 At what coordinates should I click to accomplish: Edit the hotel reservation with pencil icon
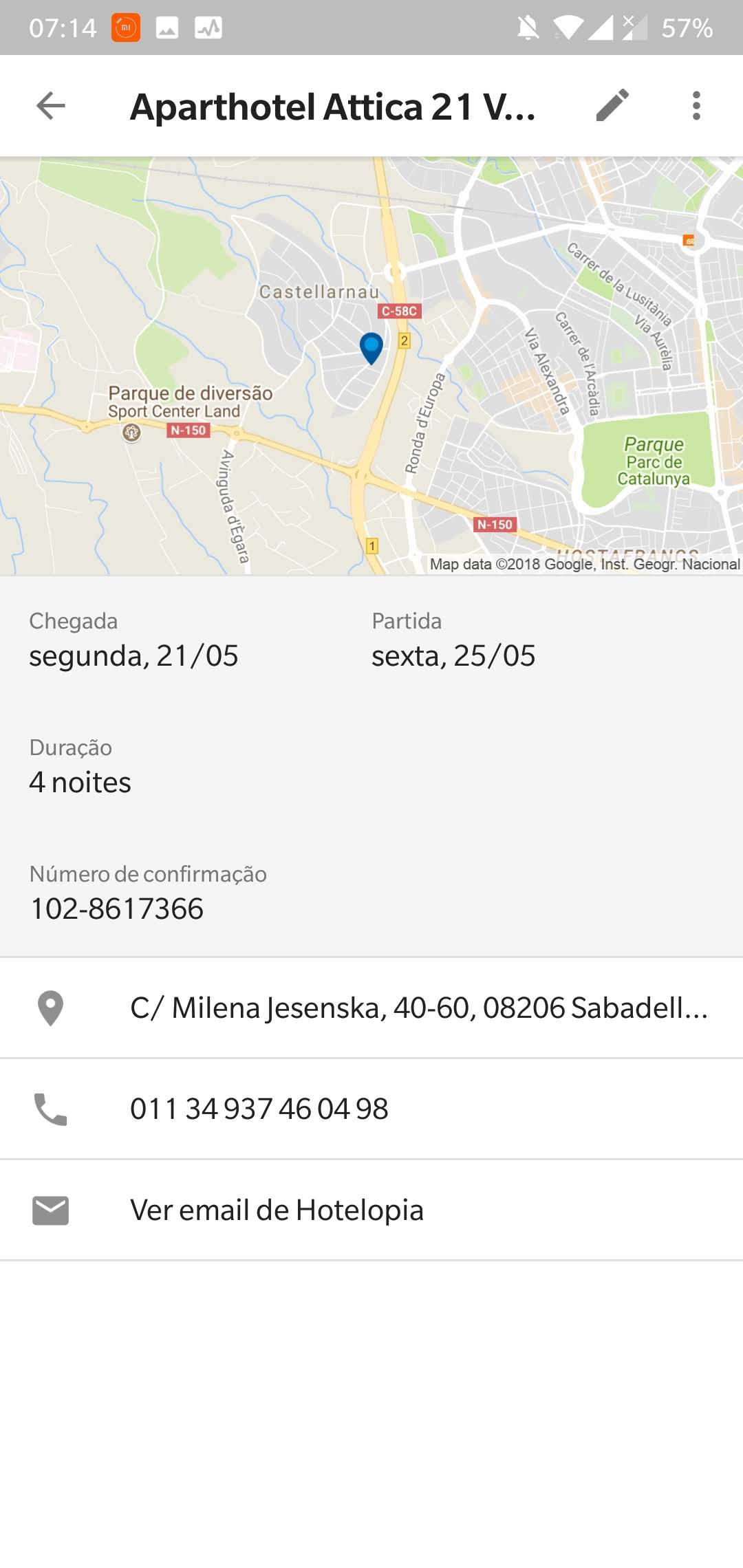pos(612,105)
